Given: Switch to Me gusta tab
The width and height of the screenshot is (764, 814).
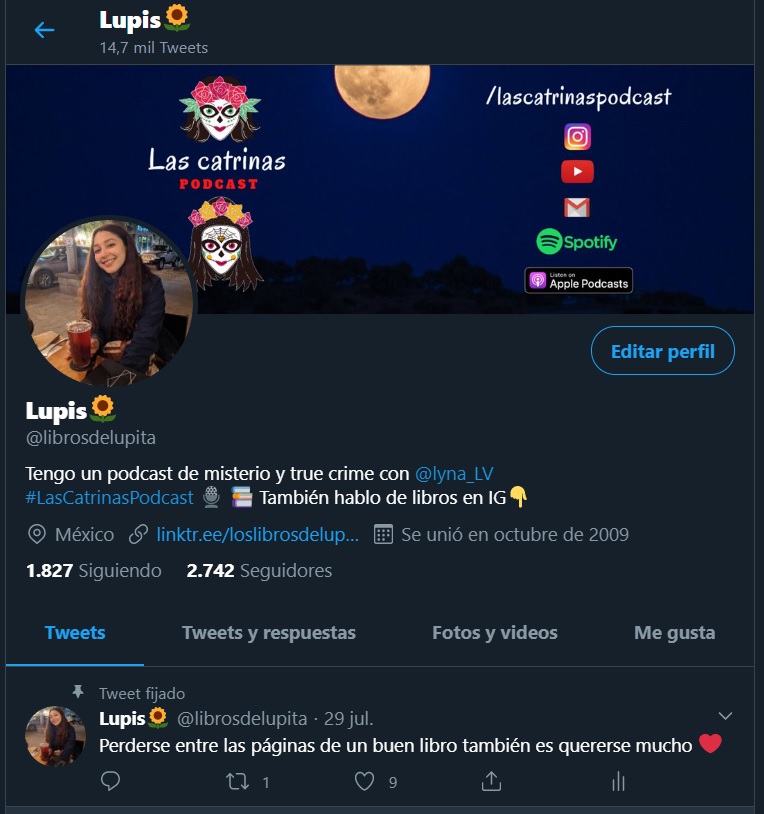Looking at the screenshot, I should (x=674, y=633).
